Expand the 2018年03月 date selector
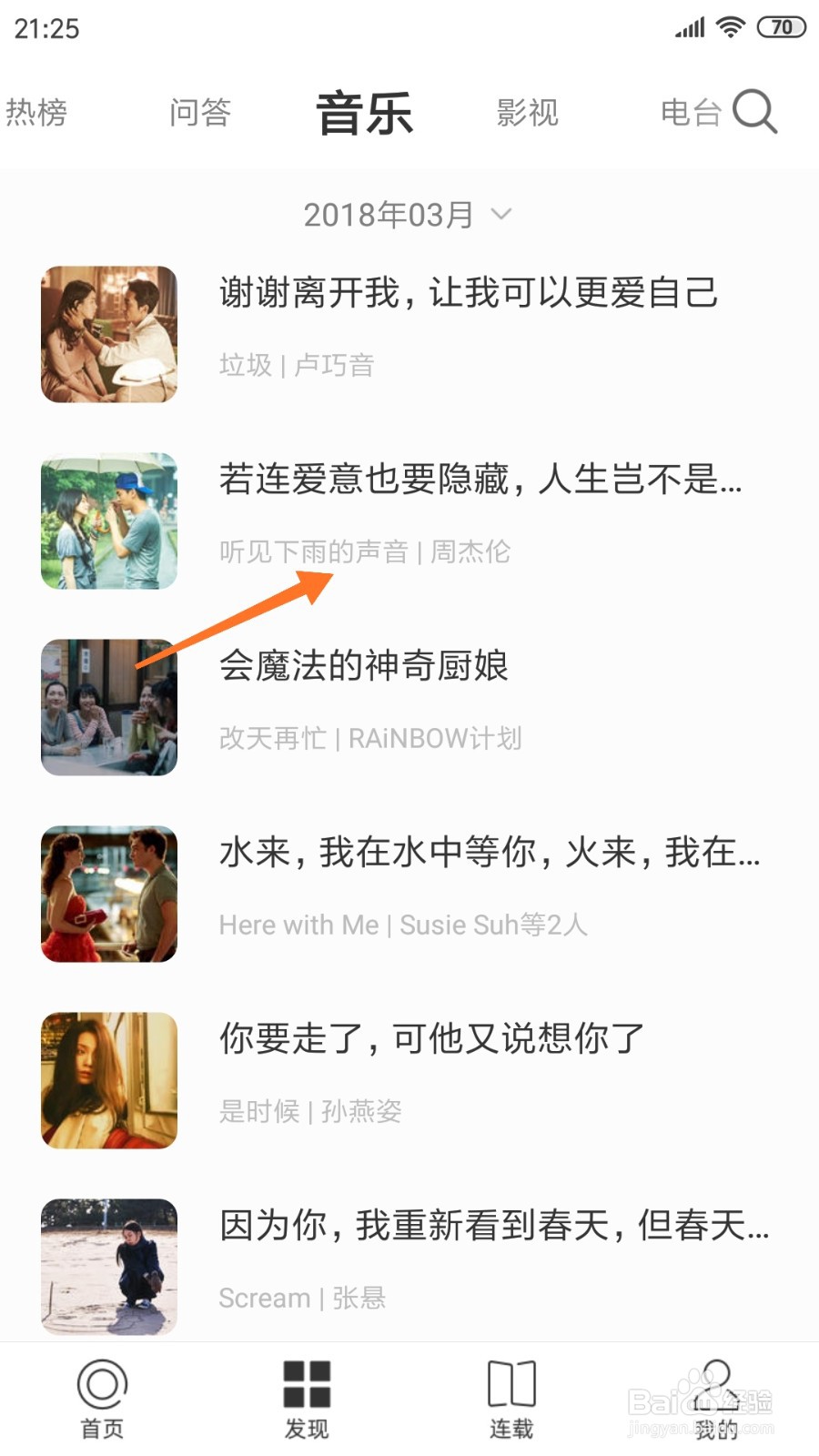 pos(389,214)
